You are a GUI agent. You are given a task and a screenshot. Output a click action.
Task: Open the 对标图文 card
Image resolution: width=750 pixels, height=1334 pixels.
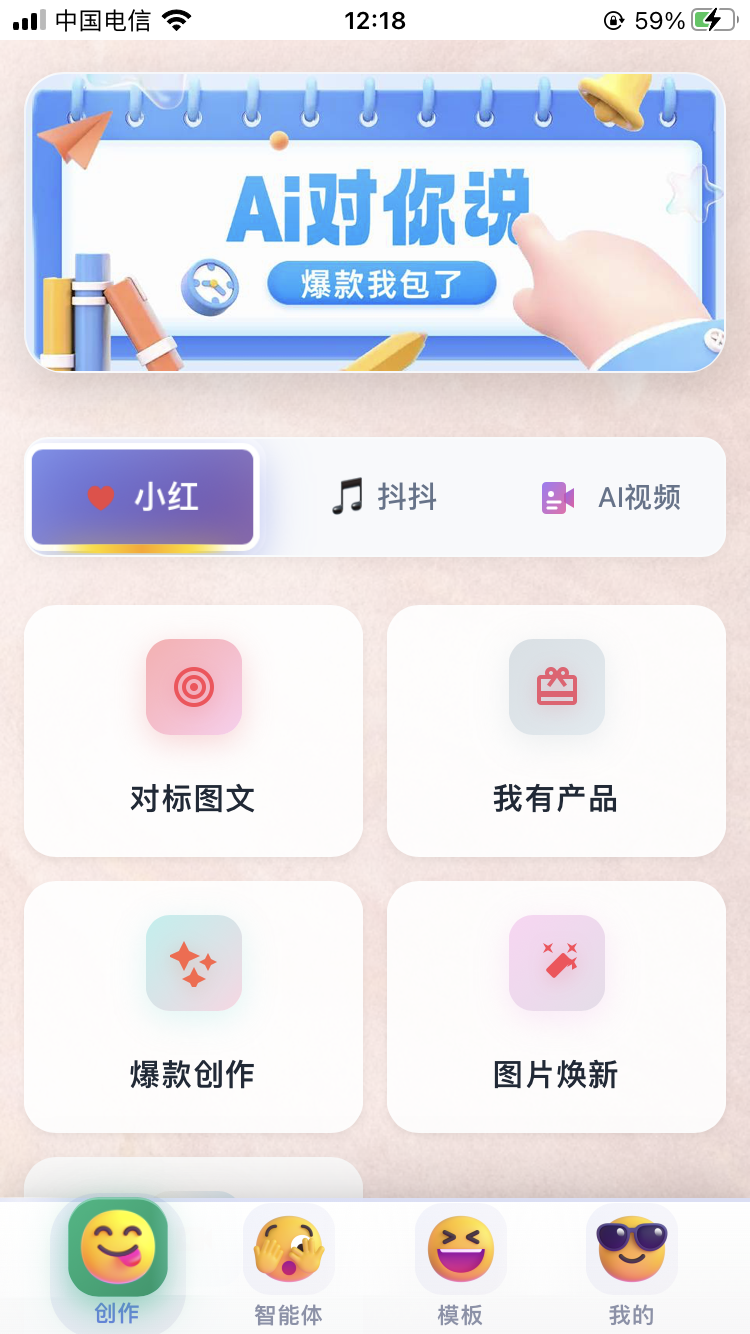click(193, 730)
